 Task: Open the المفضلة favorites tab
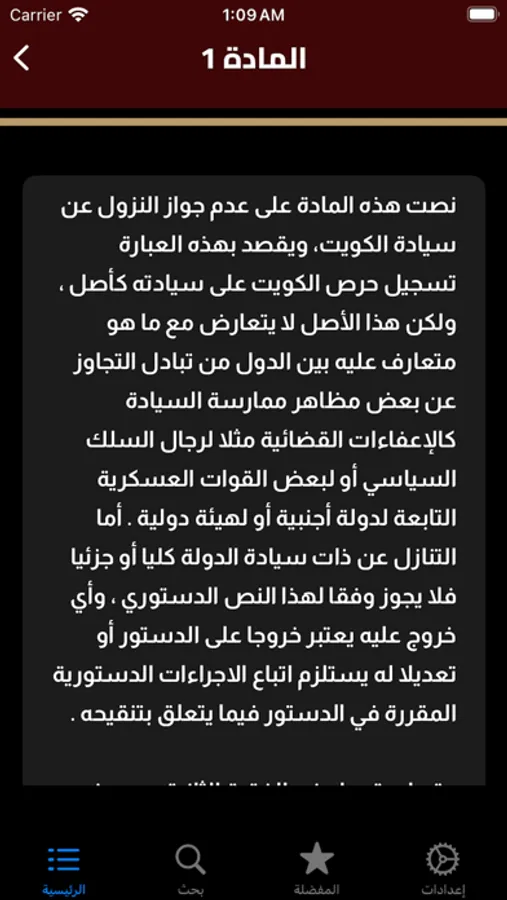tap(316, 868)
